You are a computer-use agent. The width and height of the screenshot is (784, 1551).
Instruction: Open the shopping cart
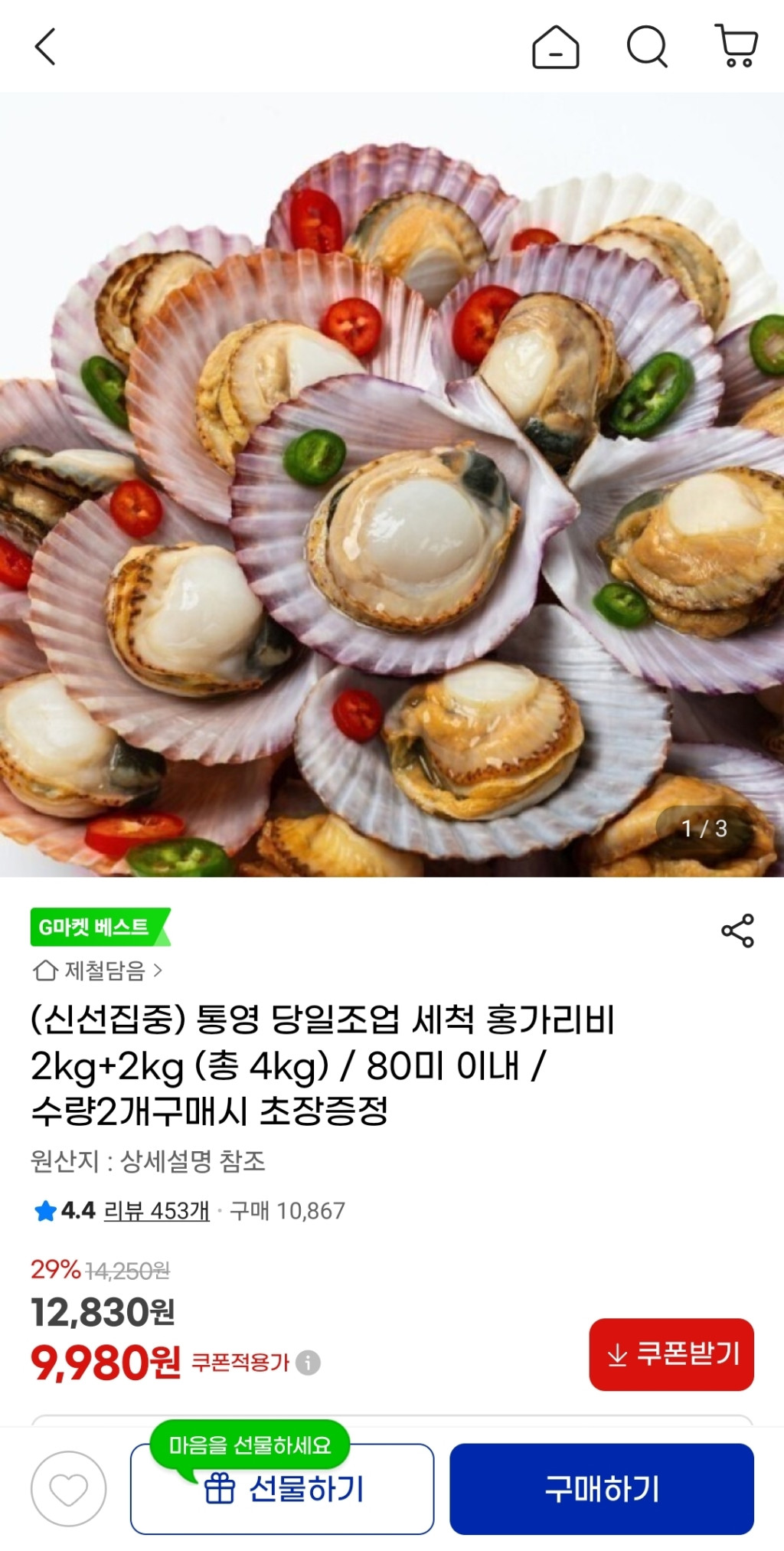click(737, 46)
